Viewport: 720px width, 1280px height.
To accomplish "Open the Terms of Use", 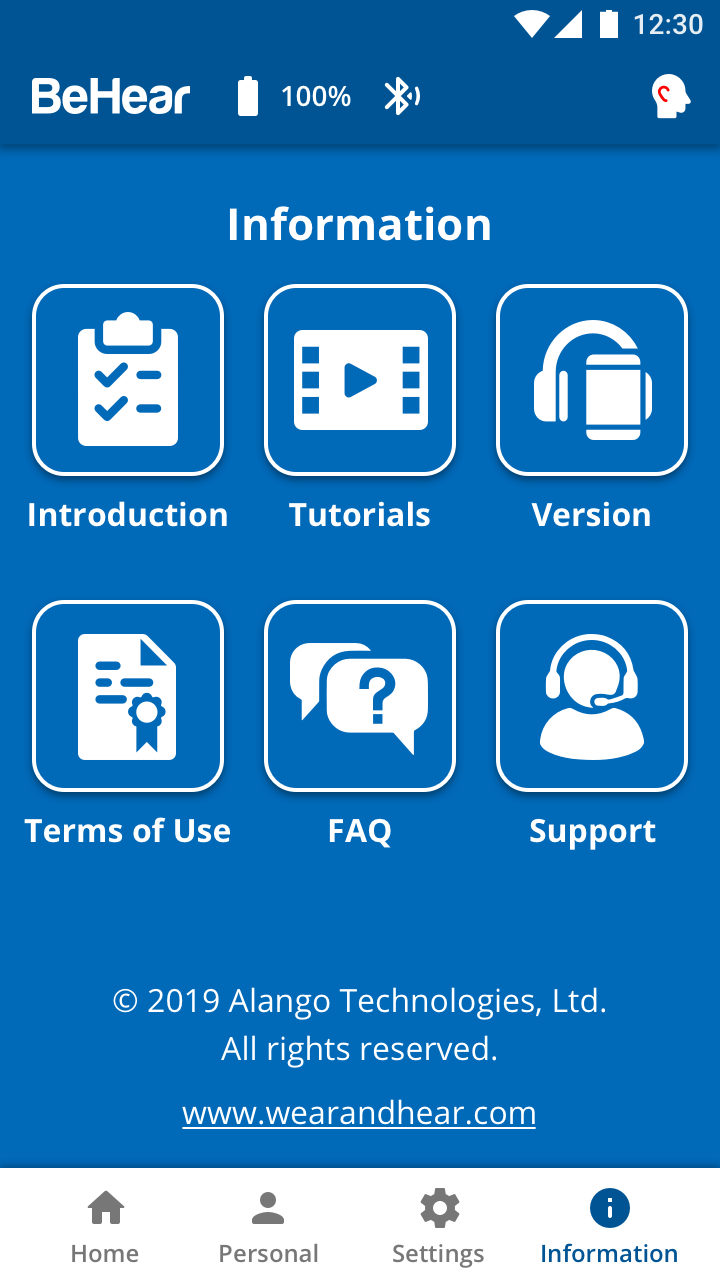I will [x=128, y=696].
